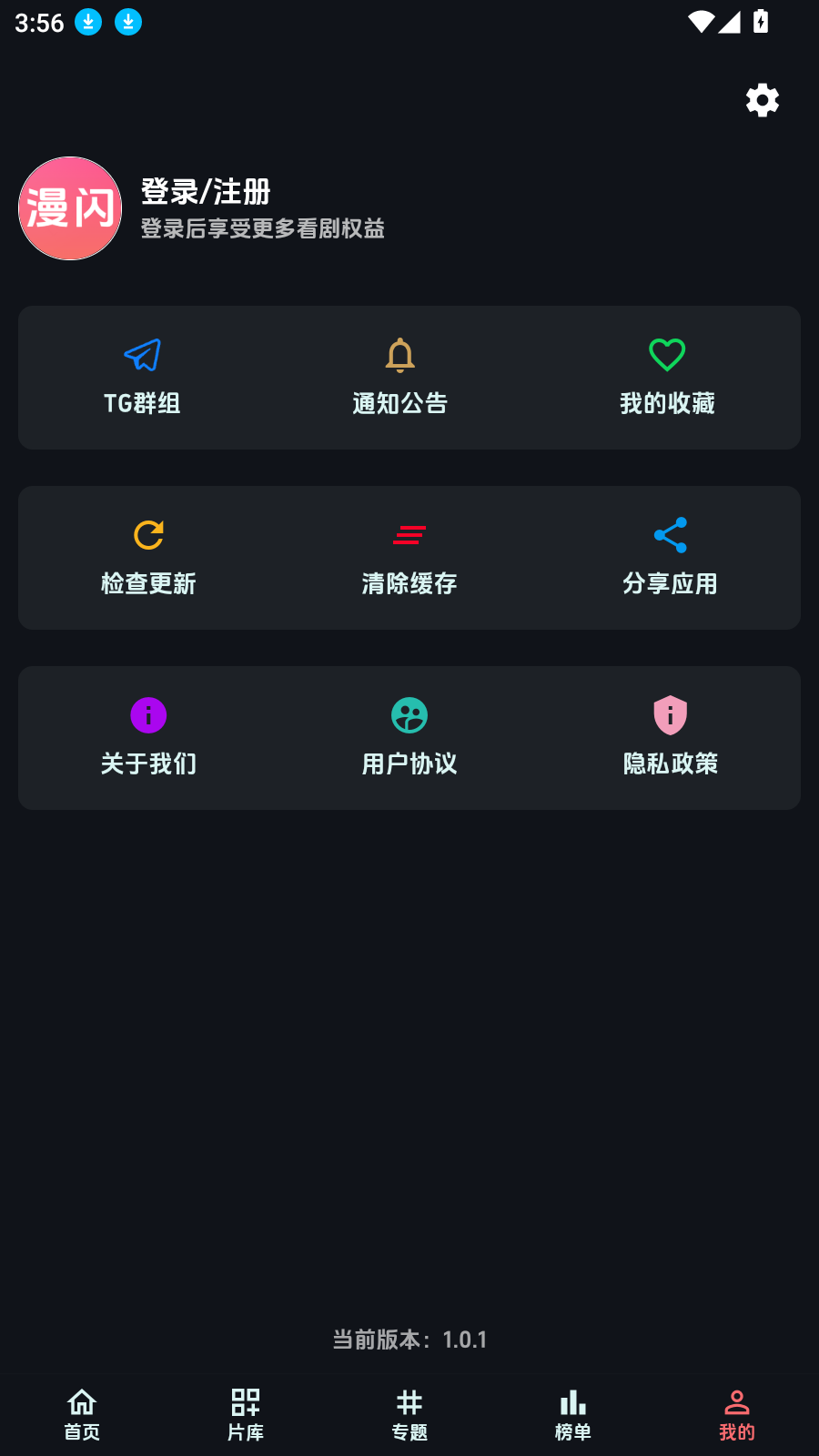819x1456 pixels.
Task: Click the 通知公告 bell icon
Action: [x=400, y=355]
